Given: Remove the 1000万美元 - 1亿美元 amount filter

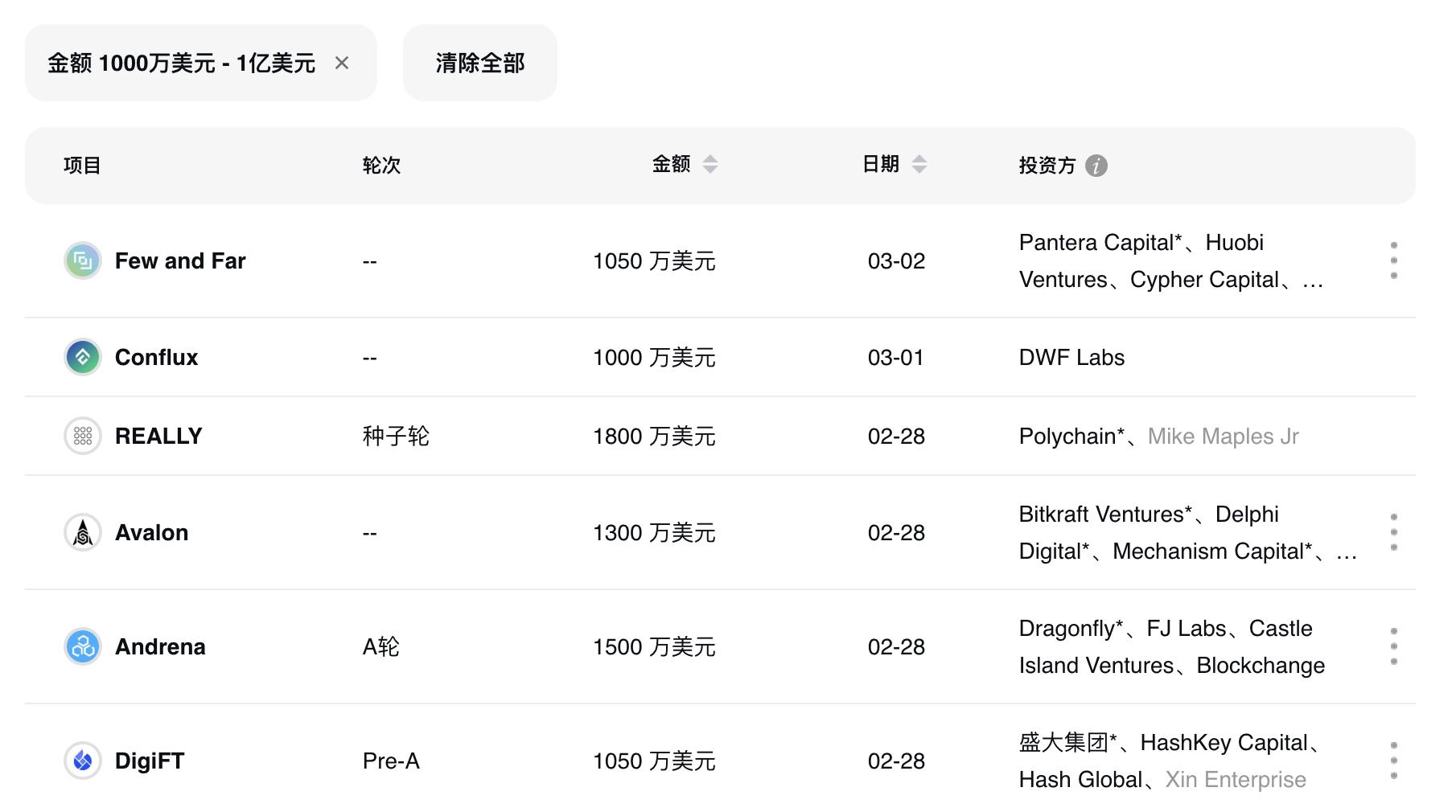Looking at the screenshot, I should tap(342, 63).
